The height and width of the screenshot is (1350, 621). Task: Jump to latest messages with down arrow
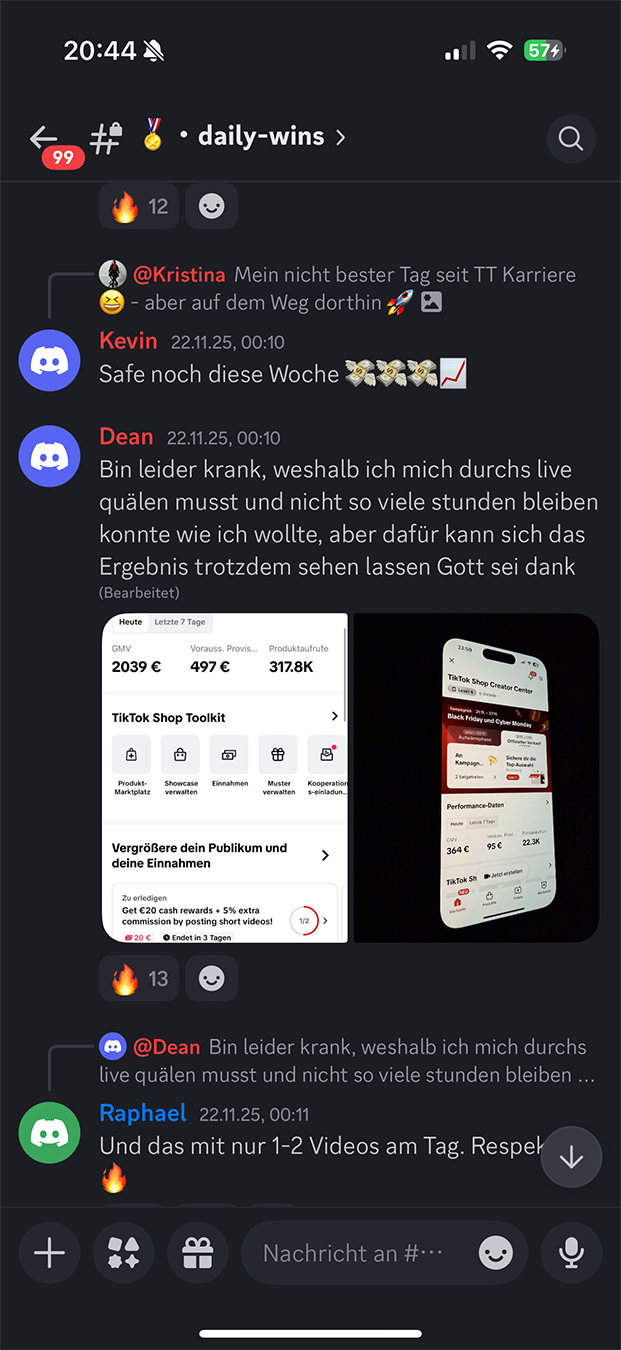click(x=571, y=1157)
